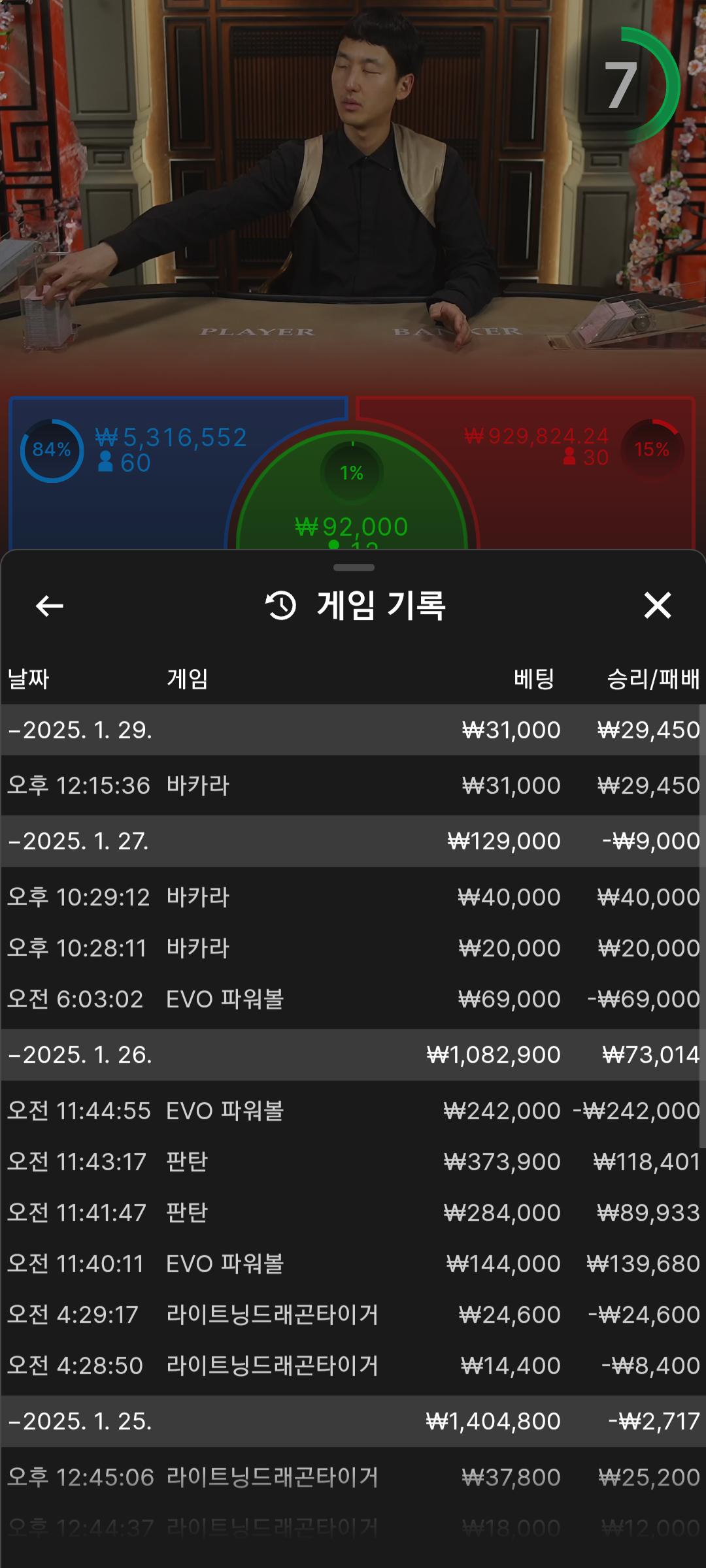View the 바카라 round from 오후 10:29:12
Image resolution: width=706 pixels, height=1568 pixels.
(353, 897)
